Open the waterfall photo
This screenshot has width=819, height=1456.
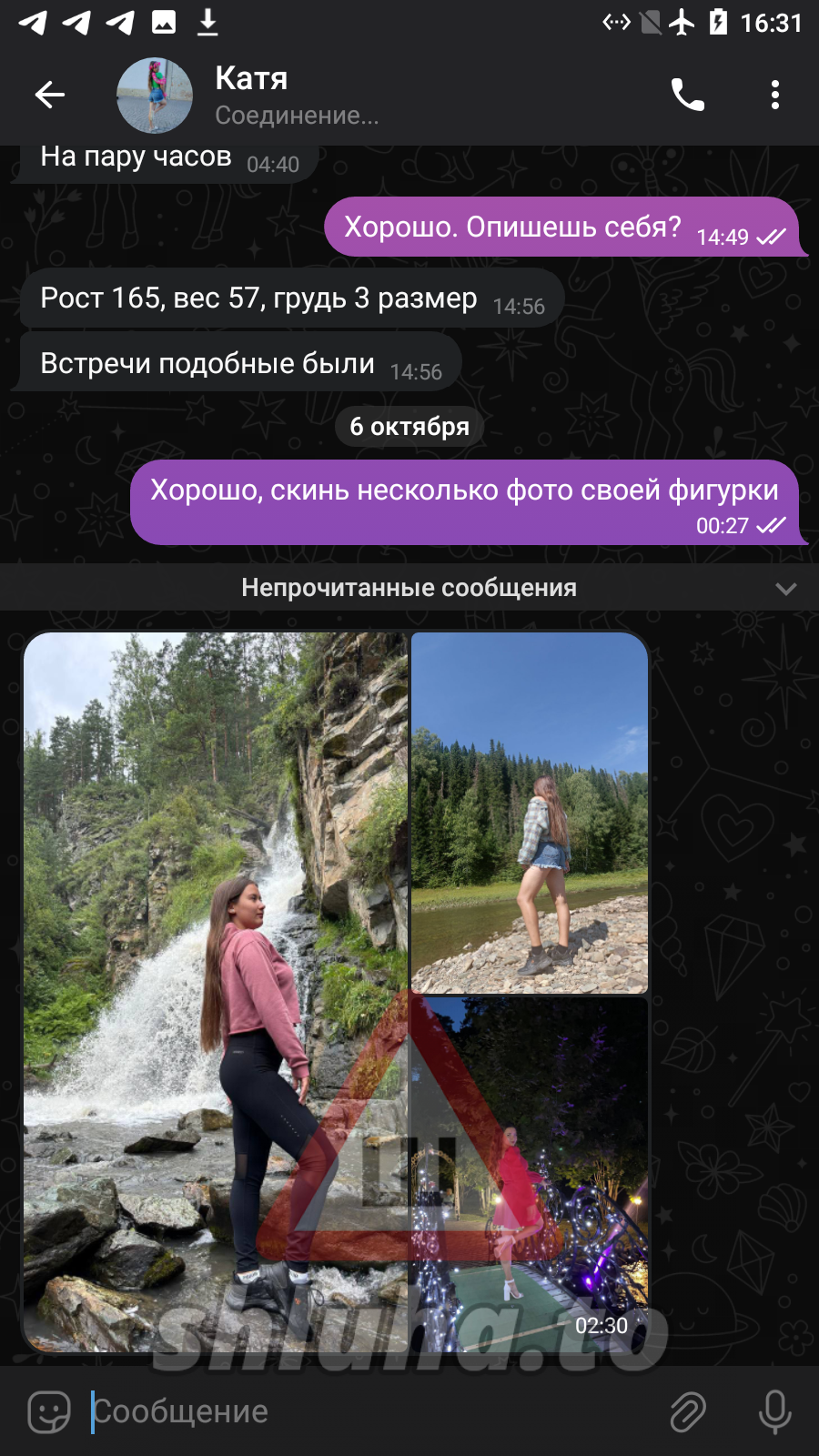pos(215,992)
